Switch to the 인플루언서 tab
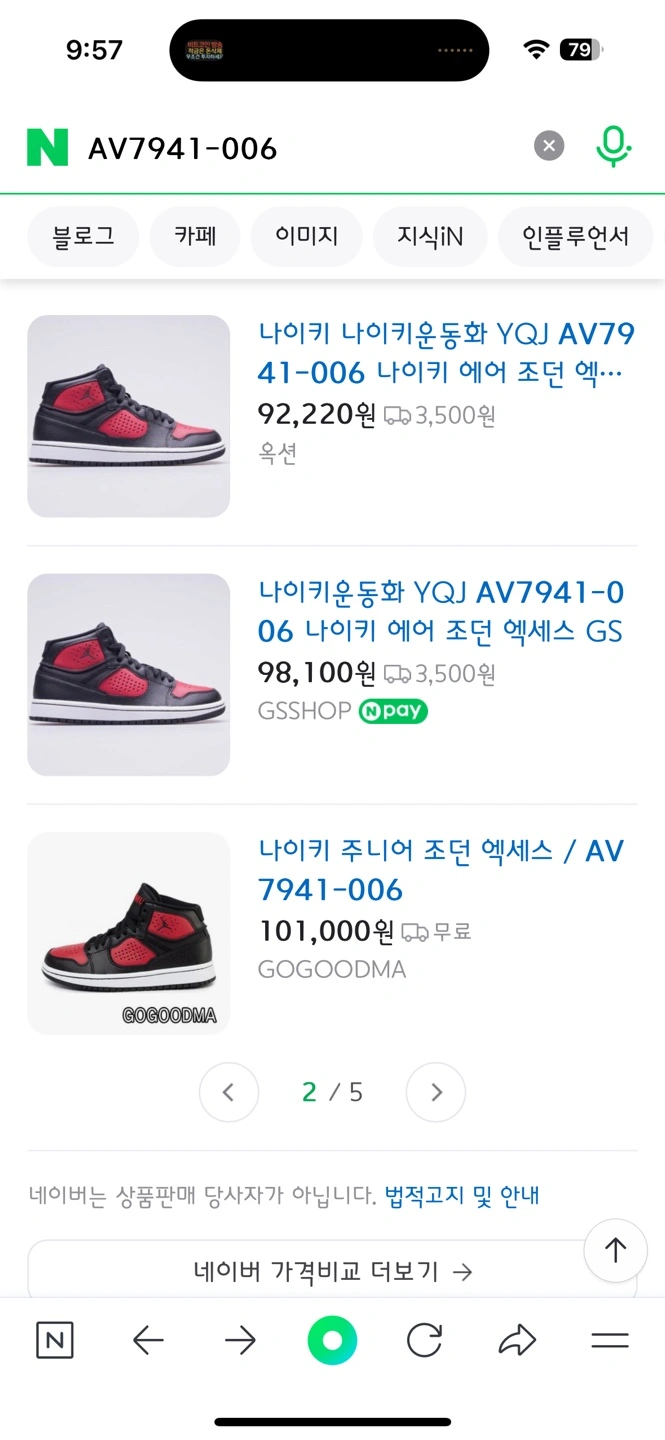Image resolution: width=665 pixels, height=1440 pixels. point(575,236)
